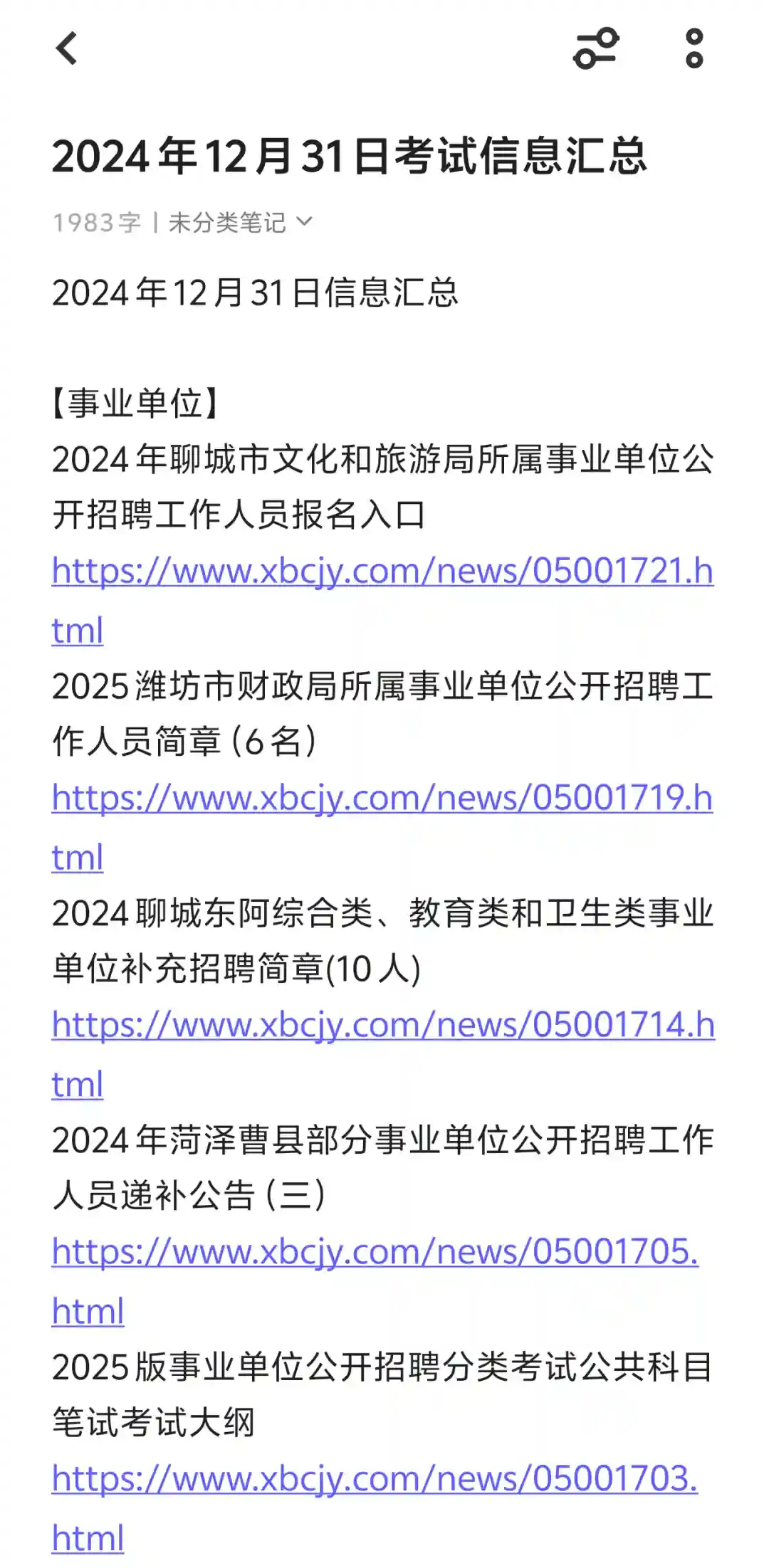Open the note style settings icon
Screen dimensions: 769x1568
point(596,49)
